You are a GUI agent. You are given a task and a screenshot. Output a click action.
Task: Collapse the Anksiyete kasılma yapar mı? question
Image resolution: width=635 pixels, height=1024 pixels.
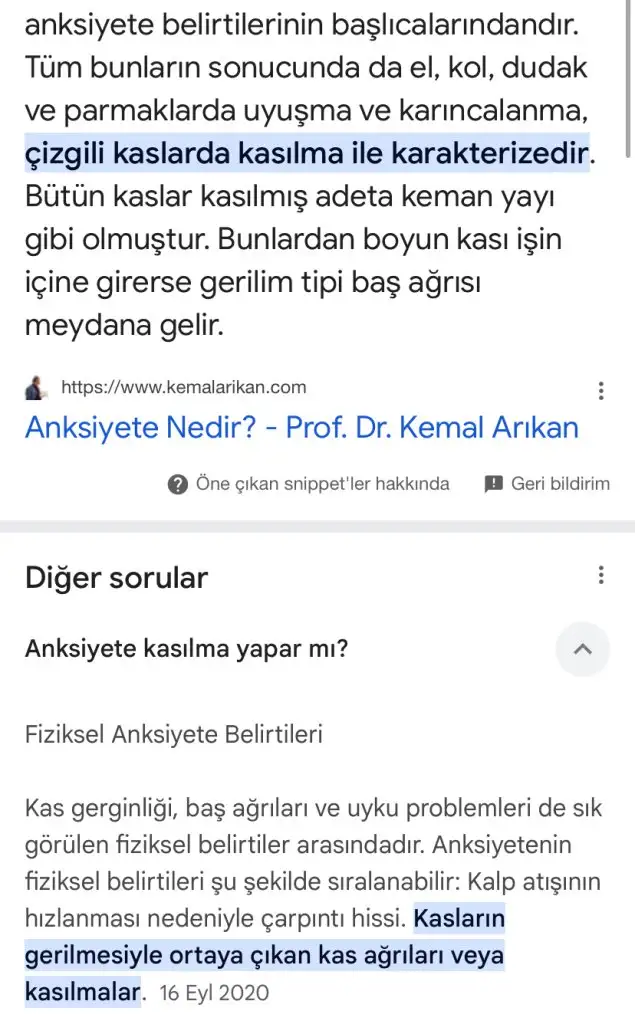pyautogui.click(x=582, y=649)
